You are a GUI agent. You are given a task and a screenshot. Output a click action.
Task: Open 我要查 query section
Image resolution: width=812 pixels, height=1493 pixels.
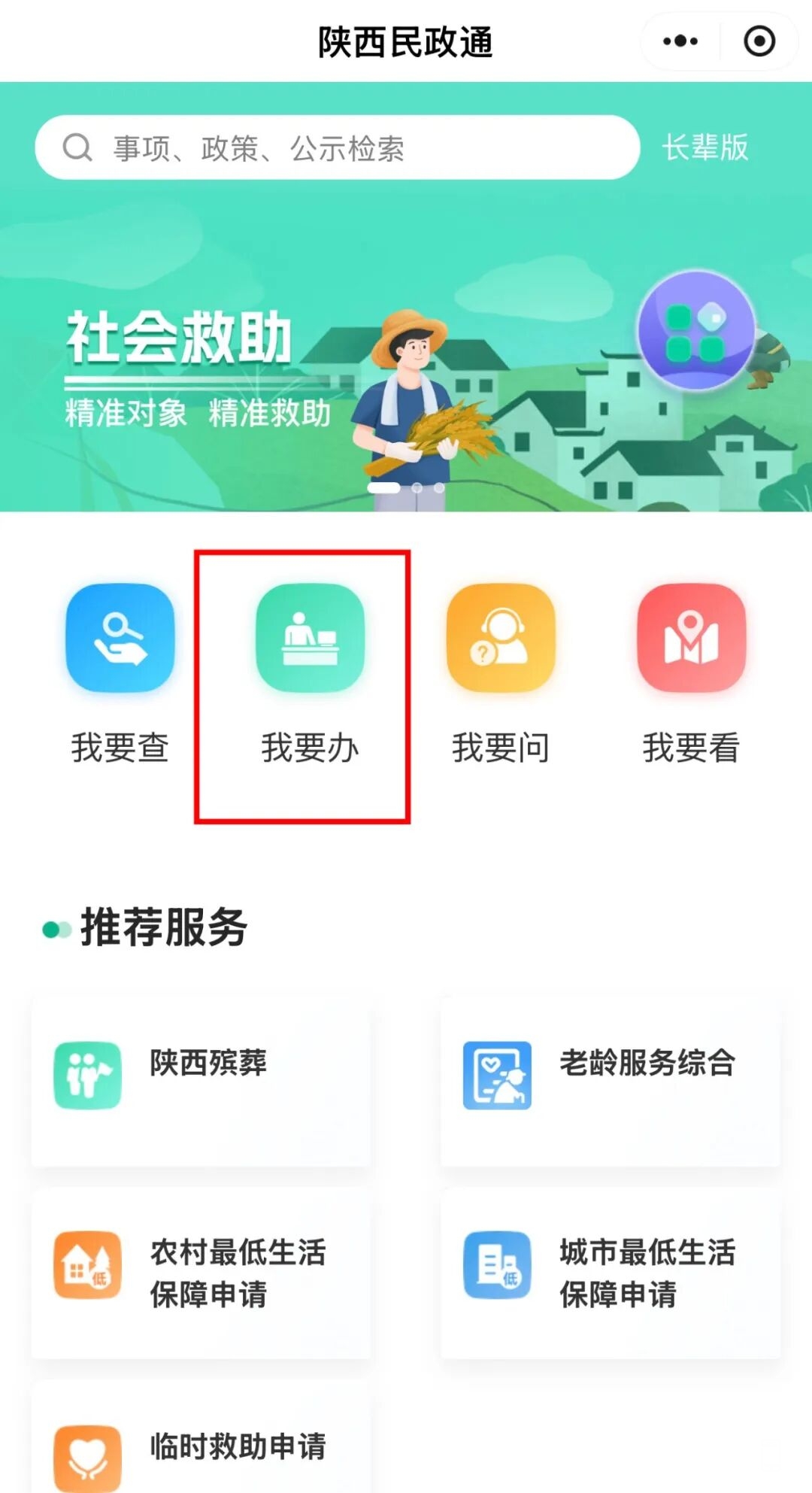click(x=120, y=669)
